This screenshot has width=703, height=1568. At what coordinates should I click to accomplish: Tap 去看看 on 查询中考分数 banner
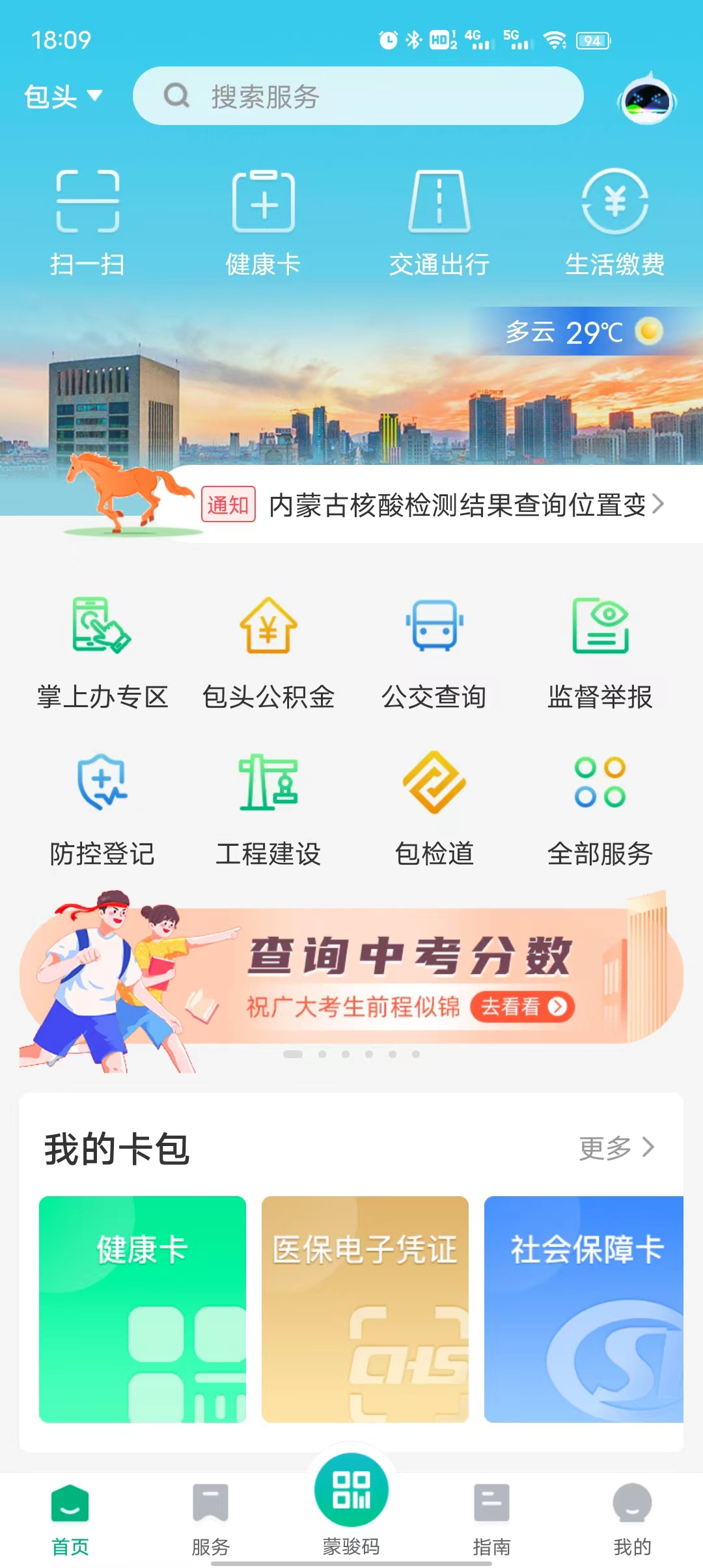tap(522, 1007)
